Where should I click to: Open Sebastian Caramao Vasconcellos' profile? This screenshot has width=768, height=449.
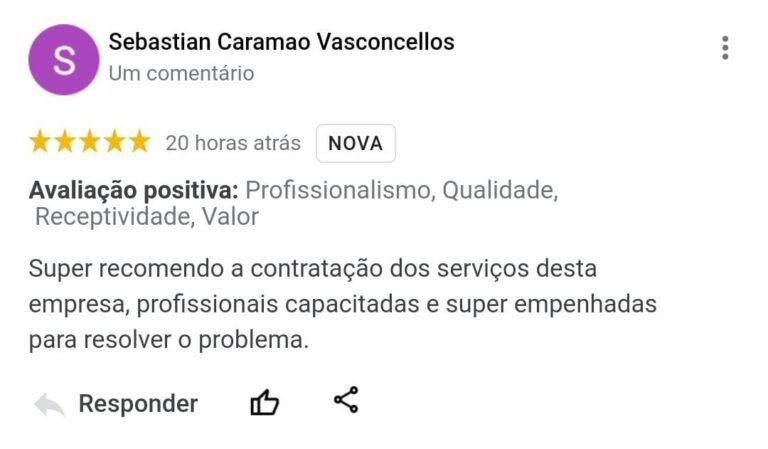tap(281, 42)
